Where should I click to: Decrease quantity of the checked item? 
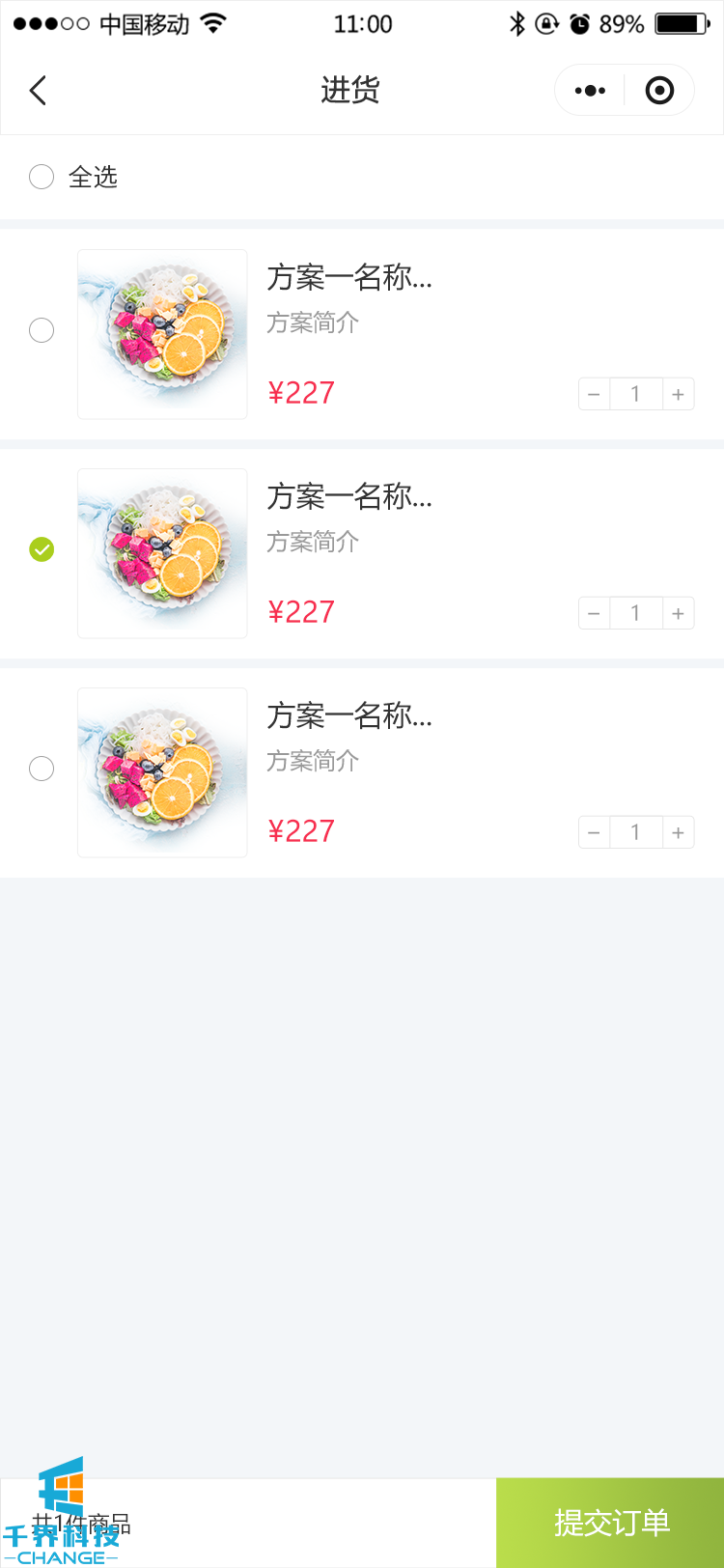pos(595,613)
